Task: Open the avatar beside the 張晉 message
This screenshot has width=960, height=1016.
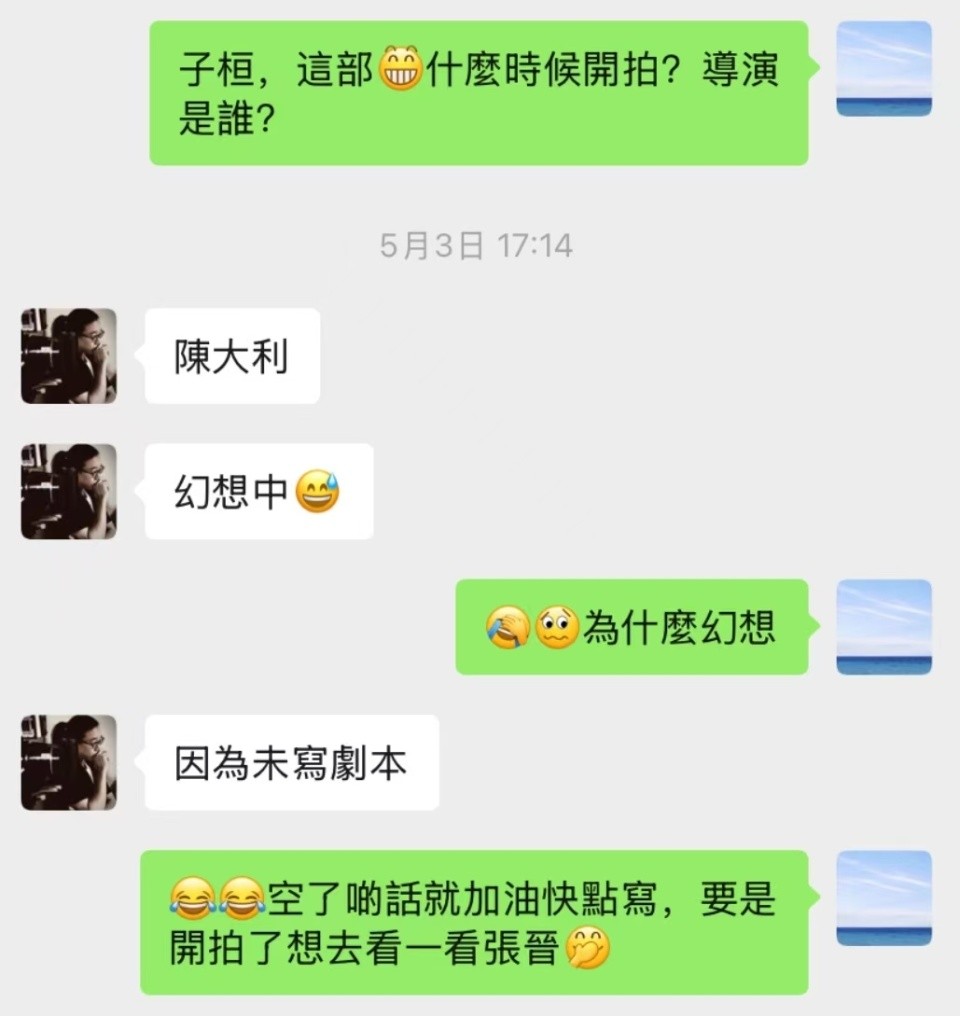Action: pyautogui.click(x=884, y=898)
